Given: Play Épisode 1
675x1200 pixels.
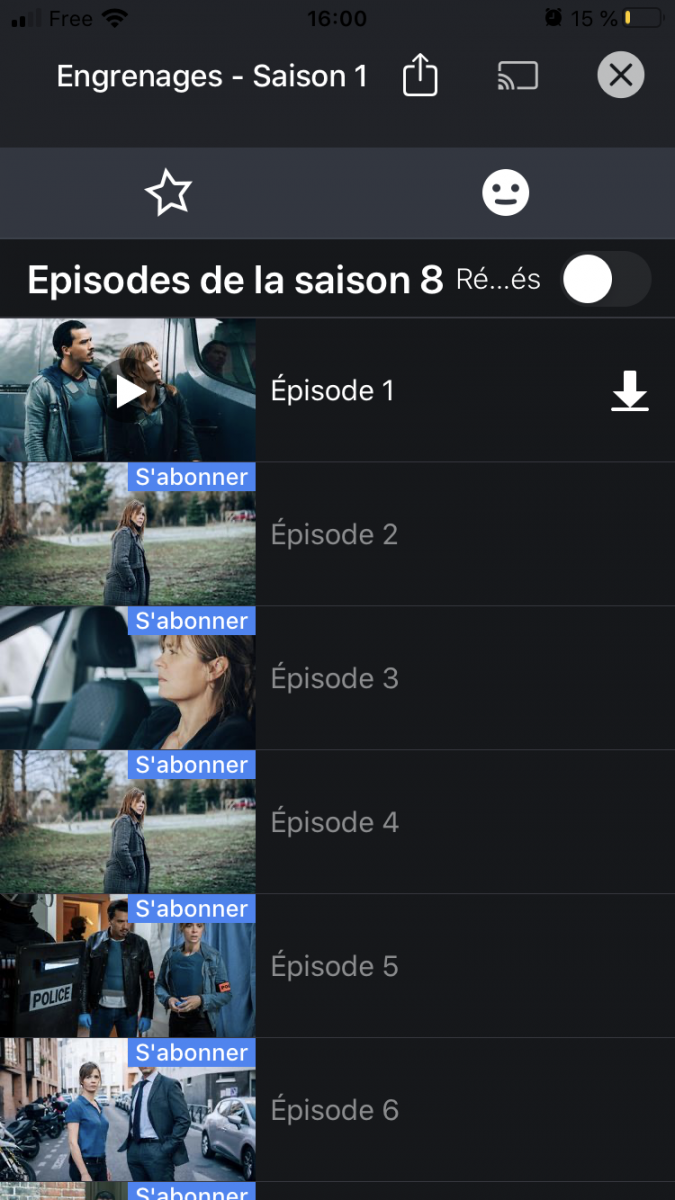Looking at the screenshot, I should click(x=129, y=391).
